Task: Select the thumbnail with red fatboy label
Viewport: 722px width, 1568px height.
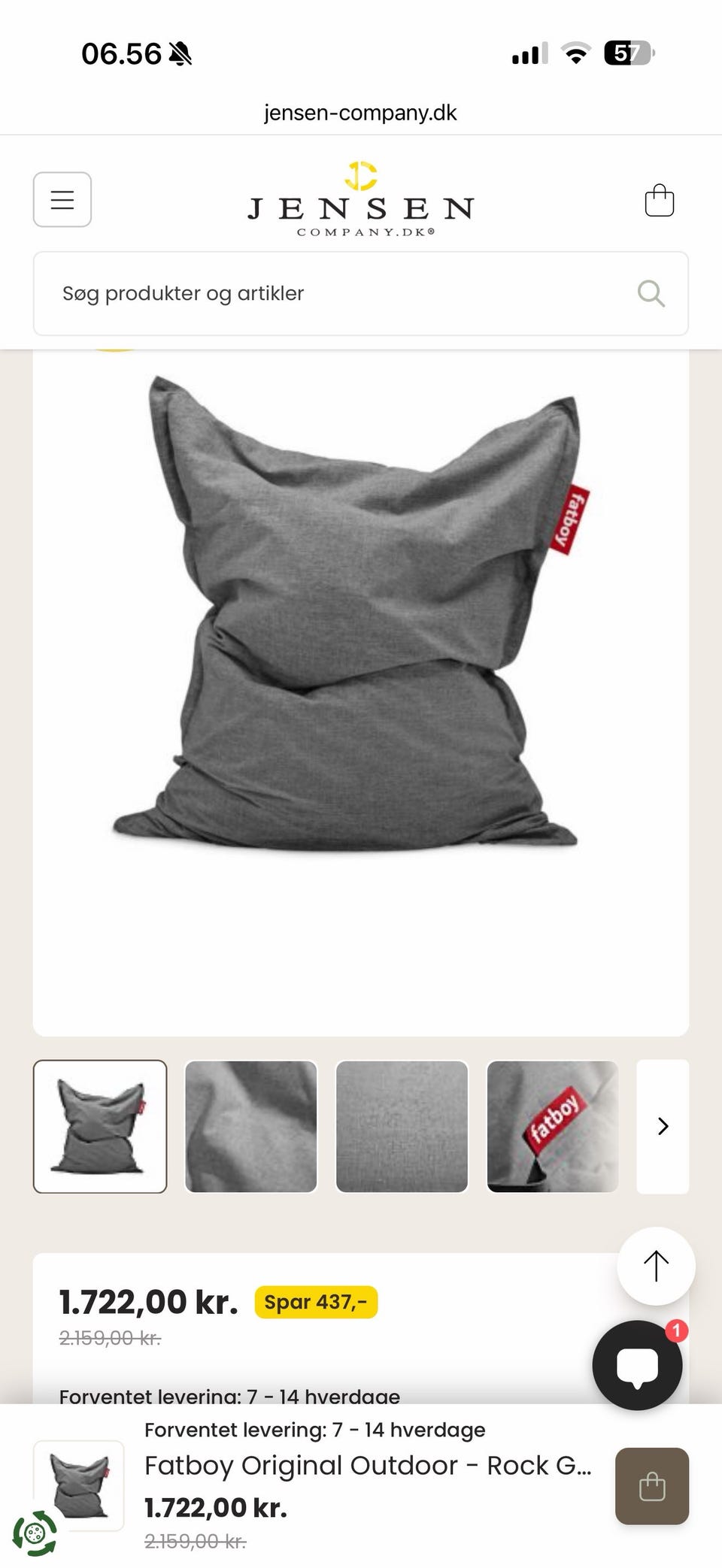Action: coord(553,1126)
